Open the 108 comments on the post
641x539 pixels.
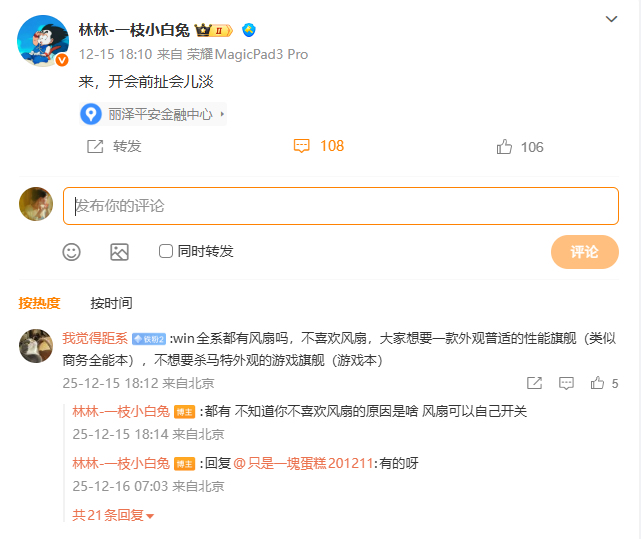pos(319,146)
